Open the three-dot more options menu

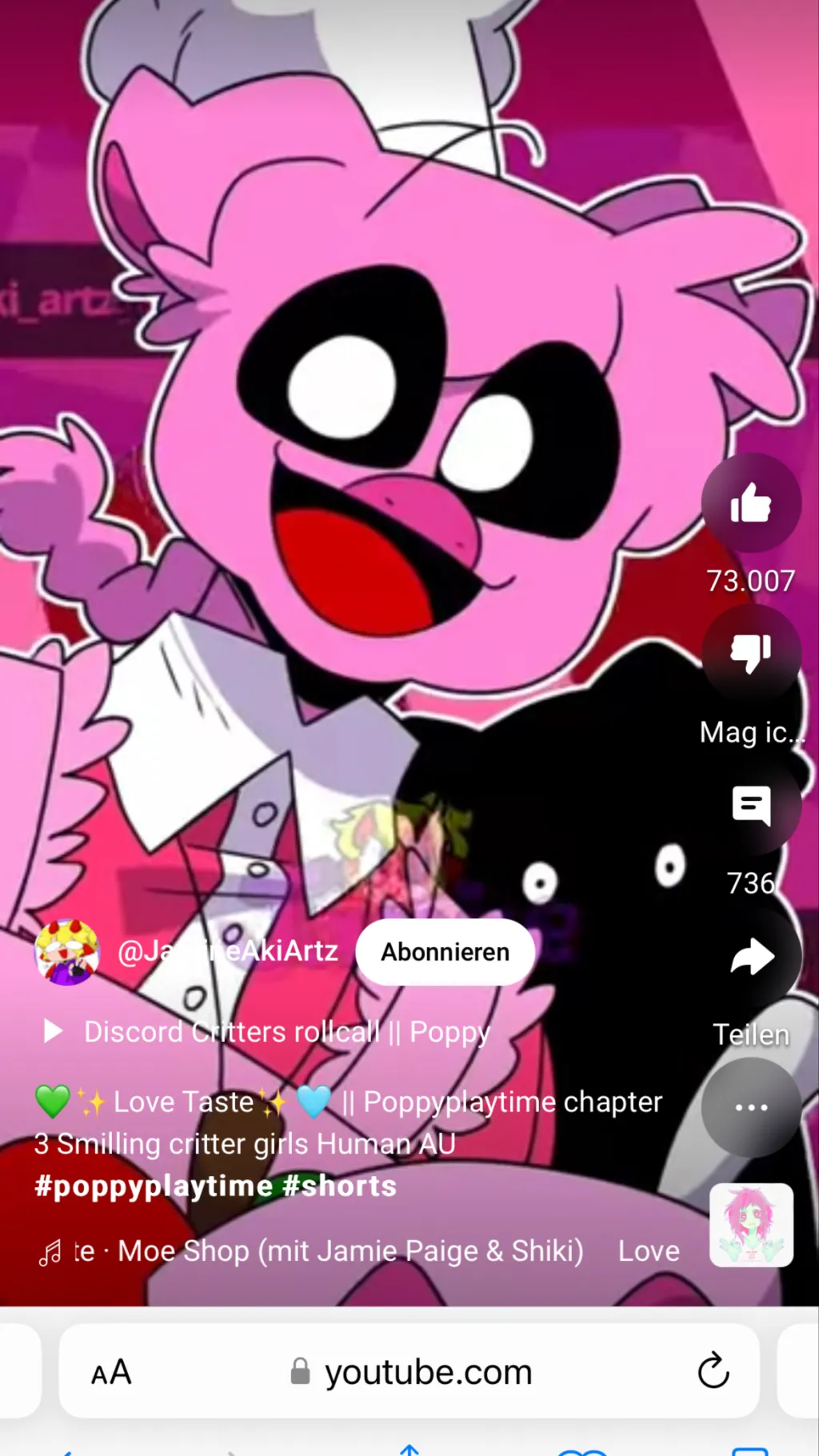[751, 1107]
